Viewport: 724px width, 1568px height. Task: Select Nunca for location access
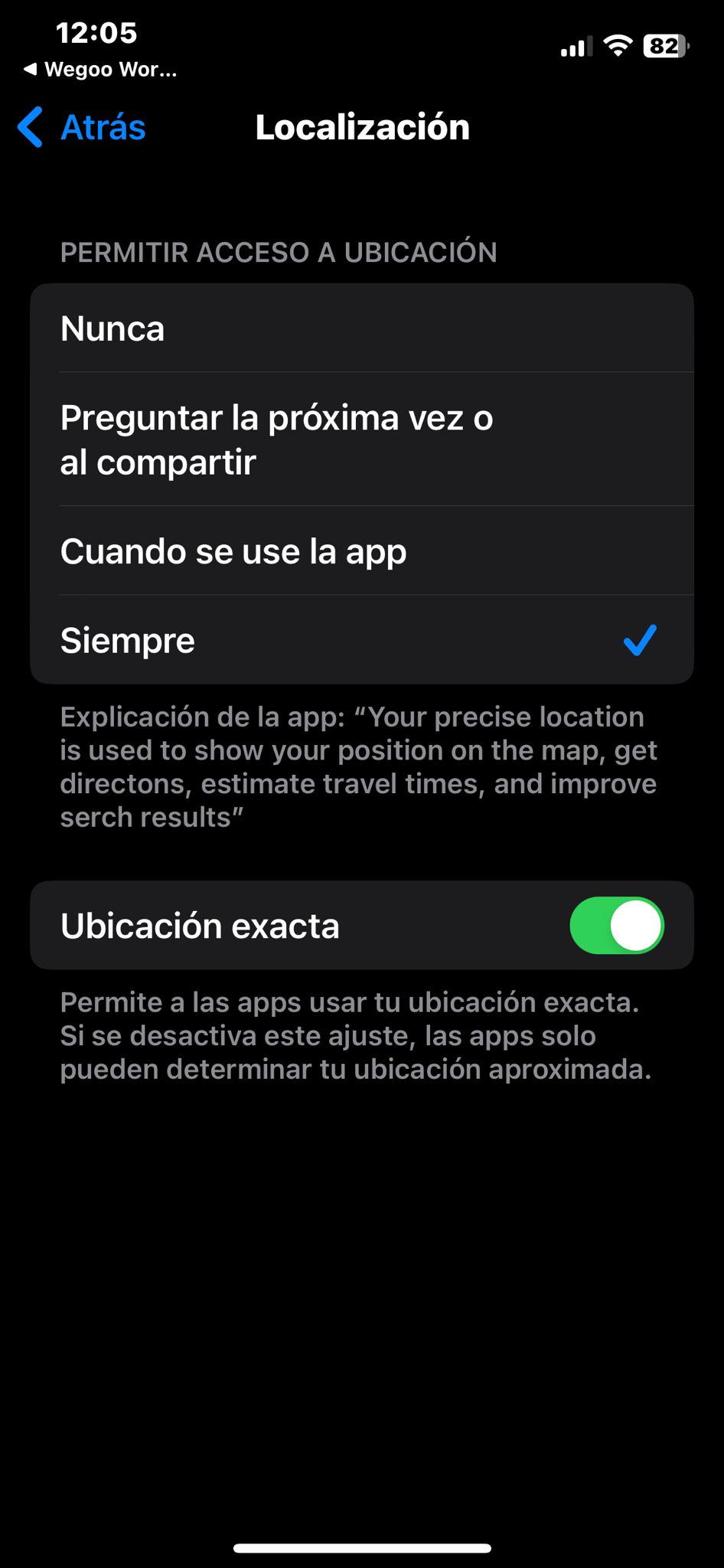(361, 328)
